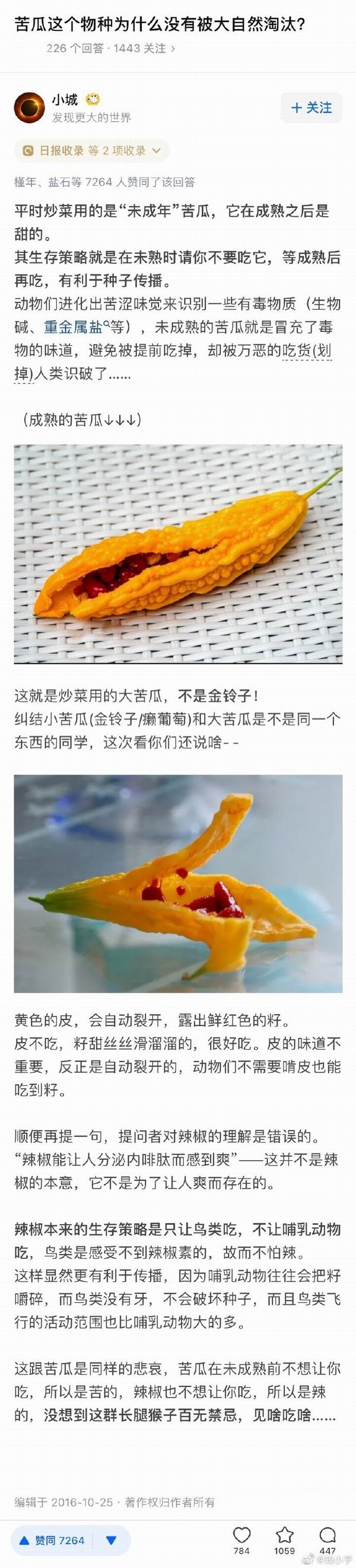Follow the author 小城

pos(311,107)
